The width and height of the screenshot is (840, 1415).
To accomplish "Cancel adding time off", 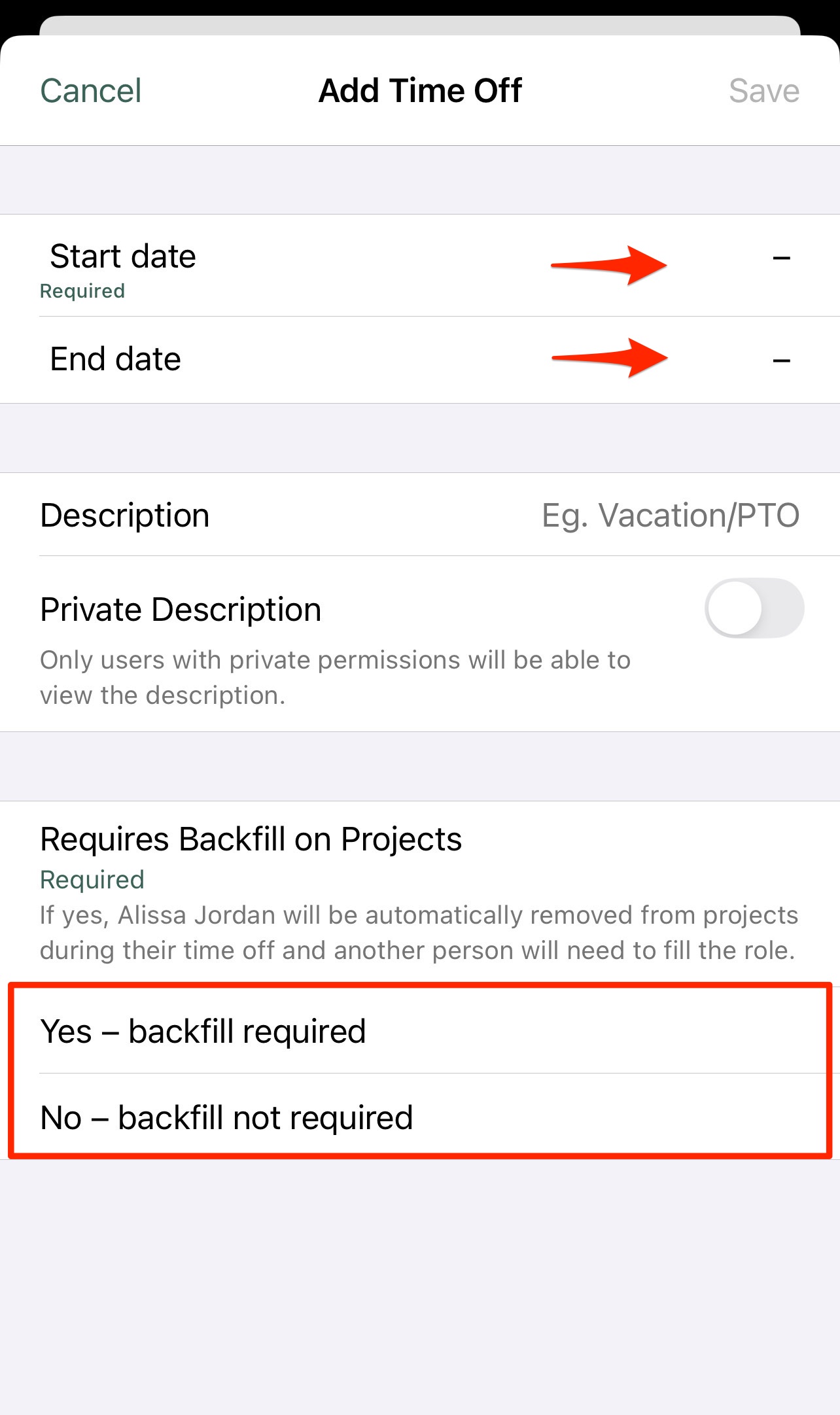I will click(90, 90).
